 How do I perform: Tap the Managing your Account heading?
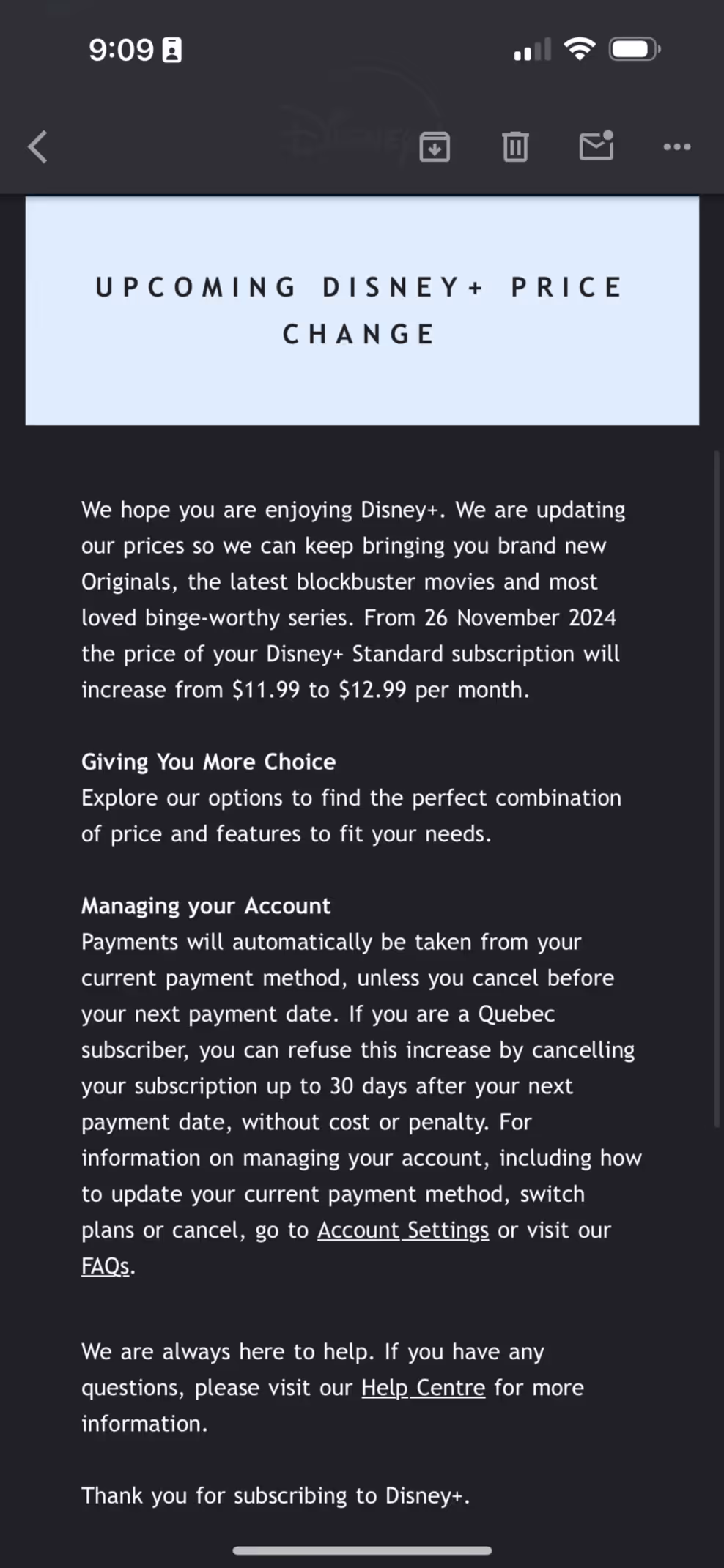click(205, 906)
